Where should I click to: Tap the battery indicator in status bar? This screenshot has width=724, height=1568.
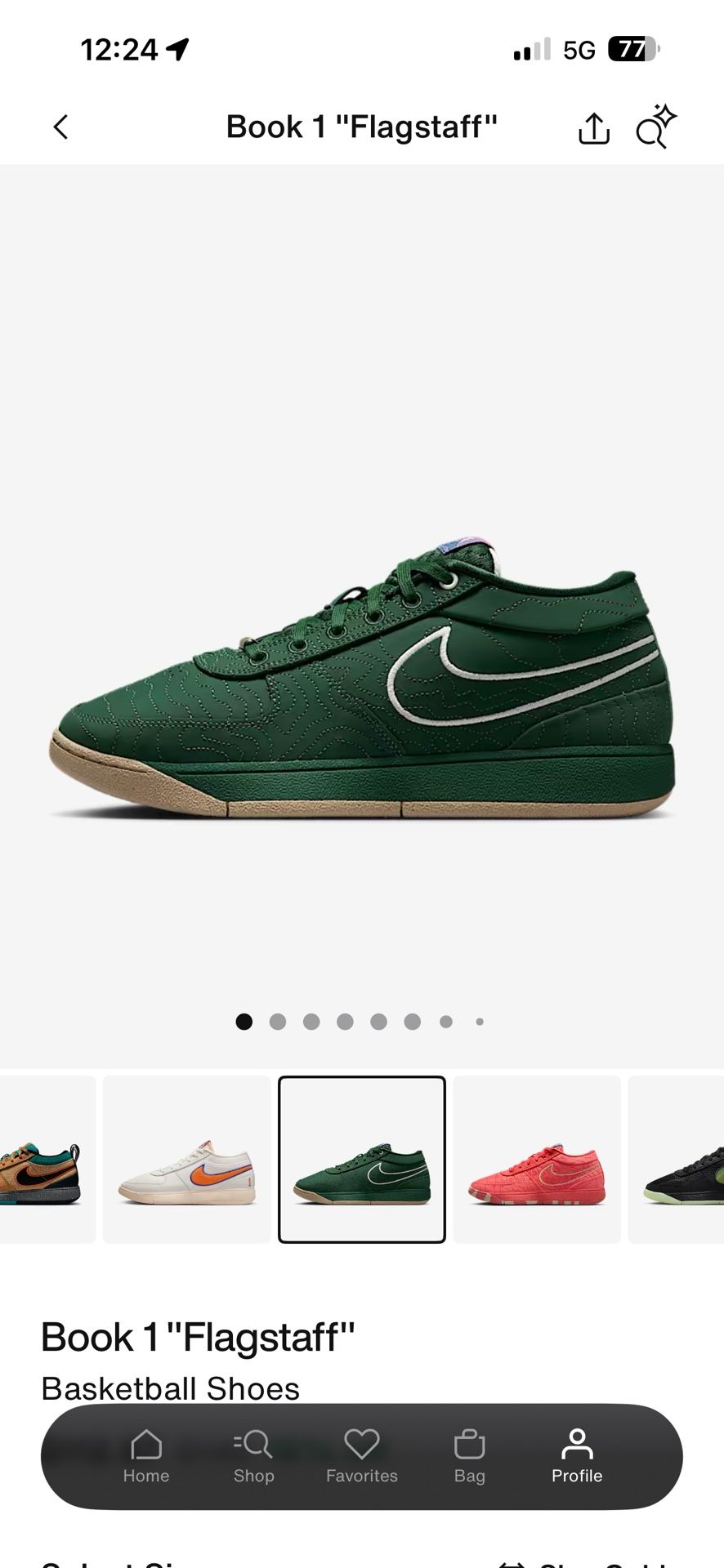pos(633,49)
